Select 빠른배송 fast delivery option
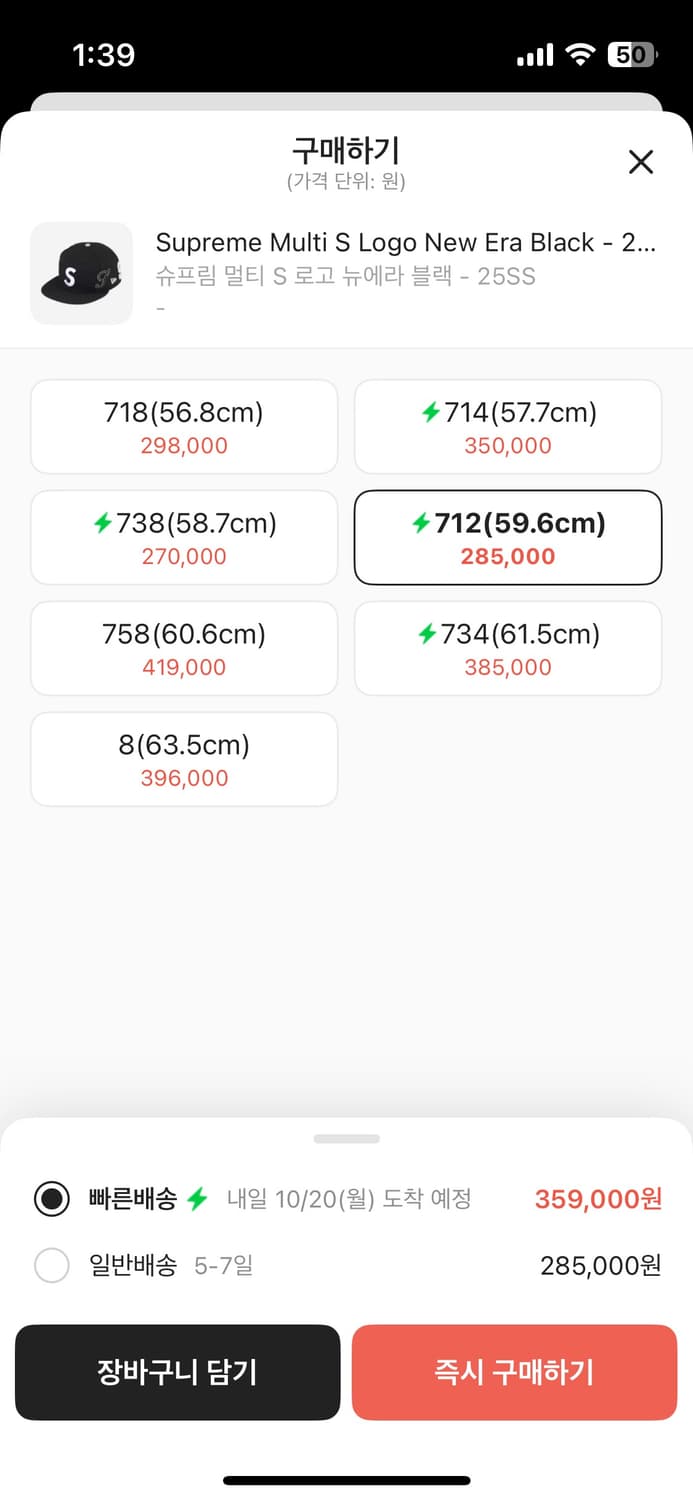693x1500 pixels. pyautogui.click(x=52, y=1198)
